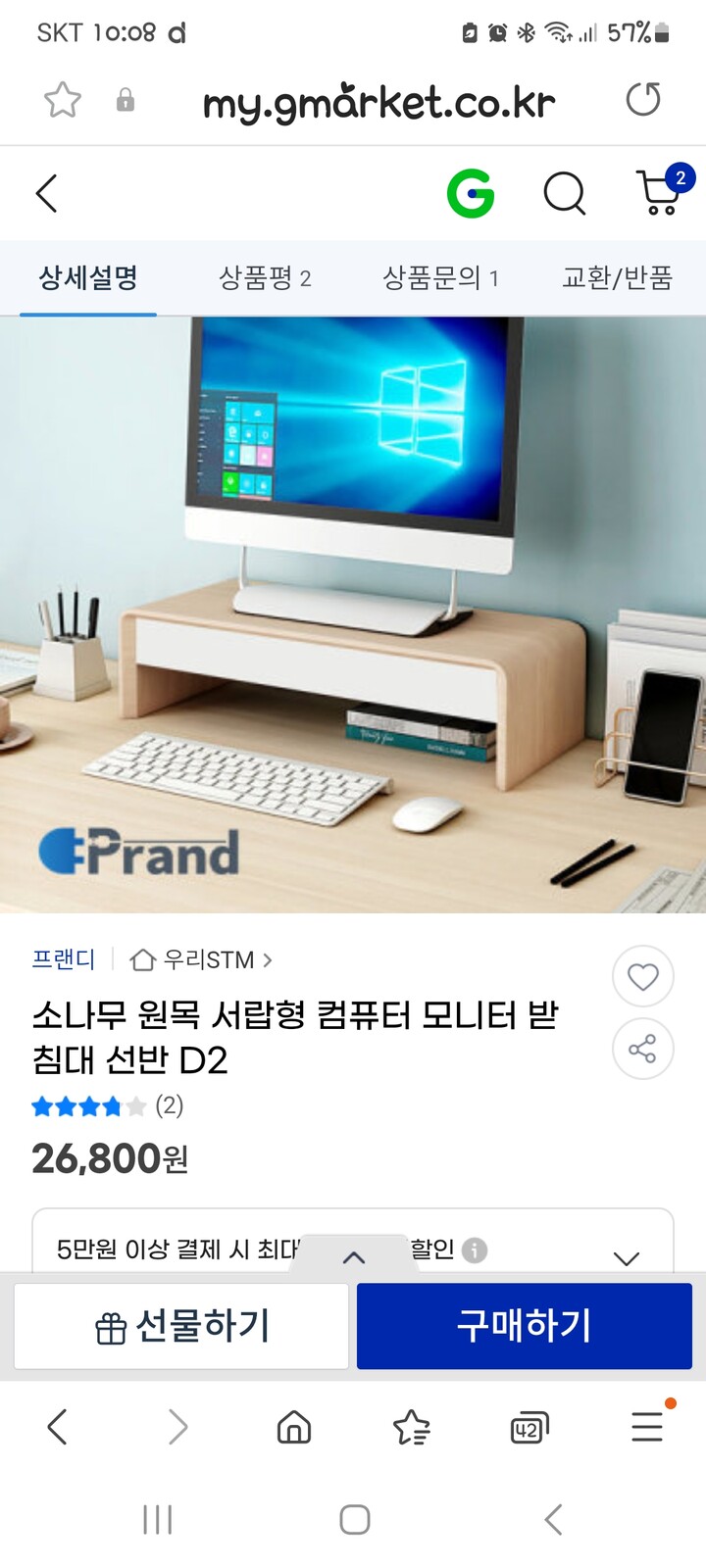The image size is (706, 1568).
Task: Collapse the bottom sheet with the up chevron
Action: [x=353, y=1257]
